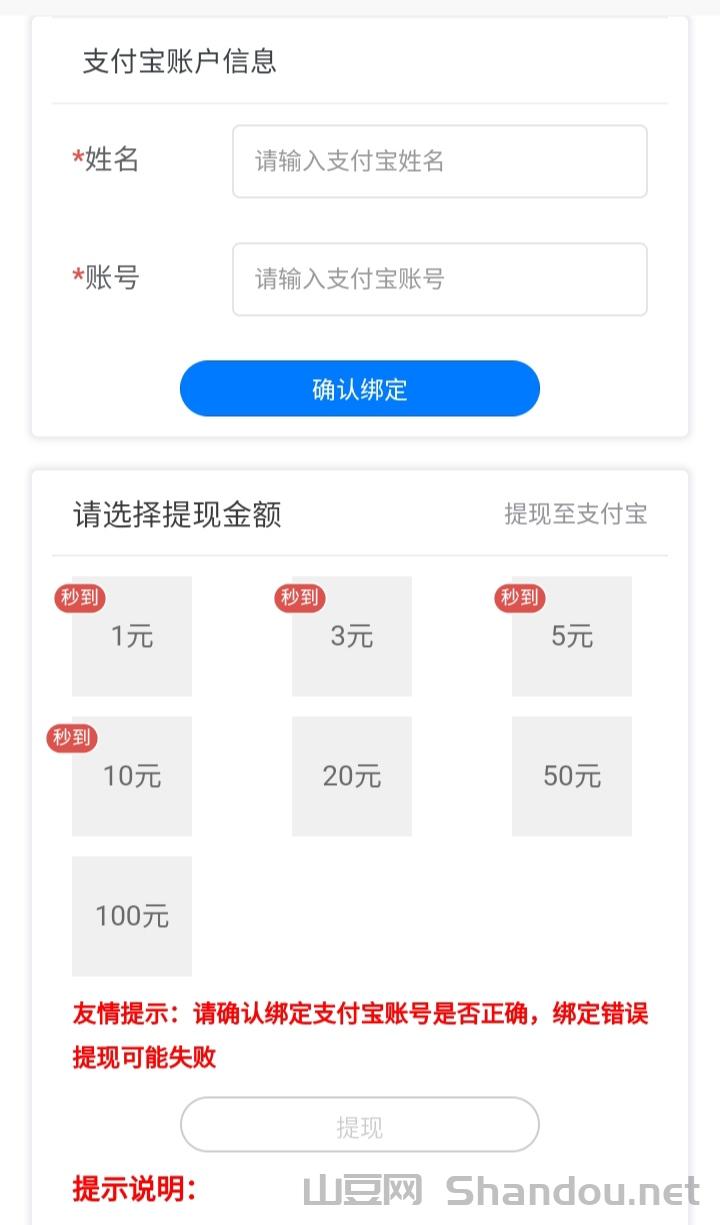Select the 5元 withdrawal amount
This screenshot has width=720, height=1225.
pos(571,636)
